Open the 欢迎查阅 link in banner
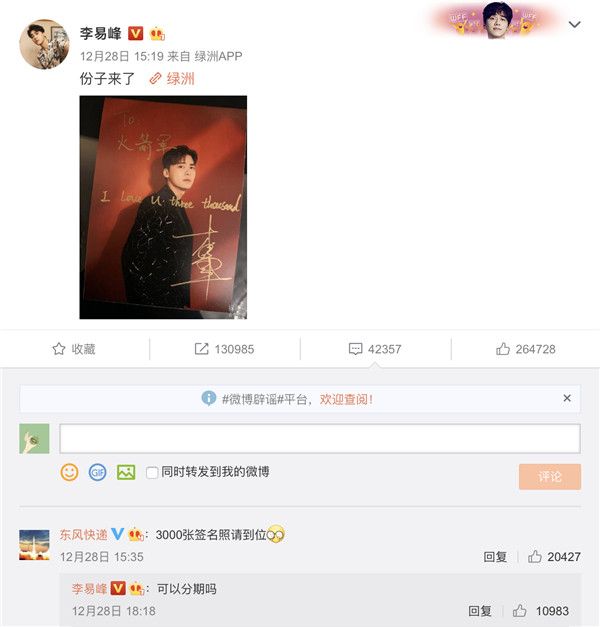 [x=346, y=398]
